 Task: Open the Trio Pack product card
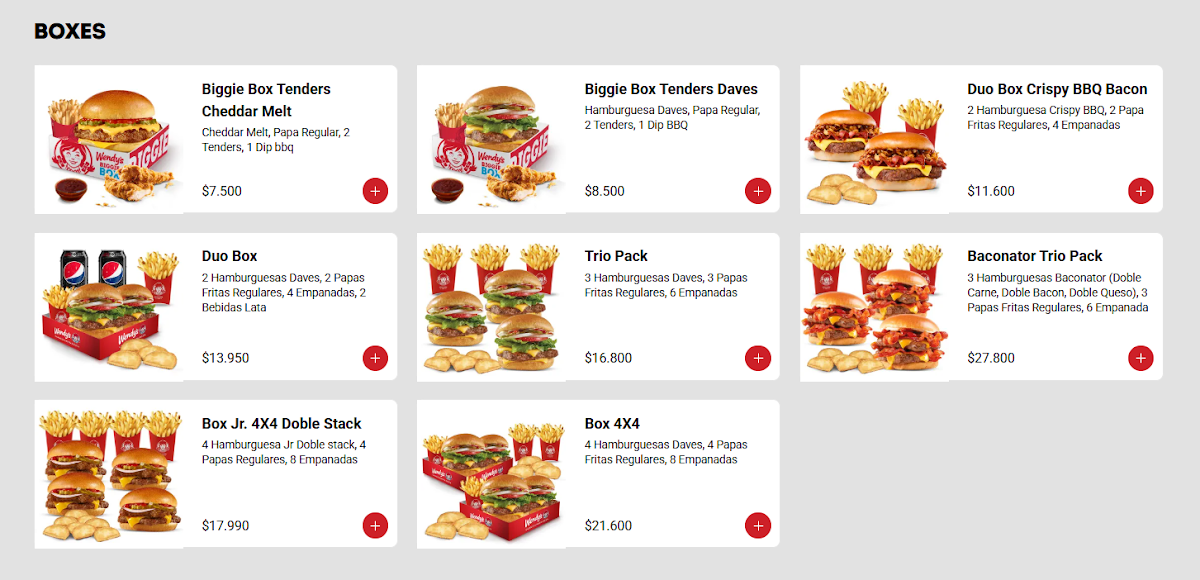[x=617, y=257]
